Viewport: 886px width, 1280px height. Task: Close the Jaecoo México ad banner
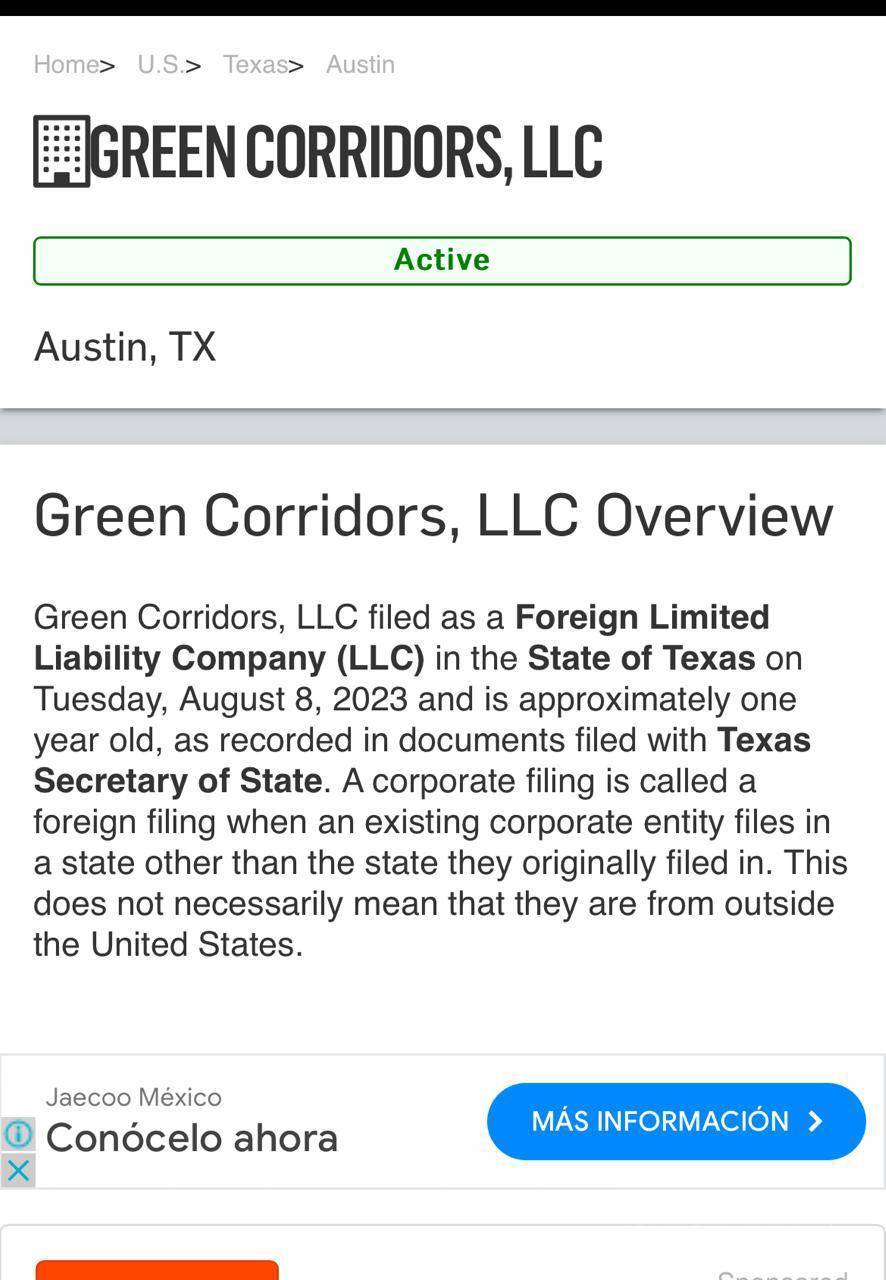pos(18,1169)
